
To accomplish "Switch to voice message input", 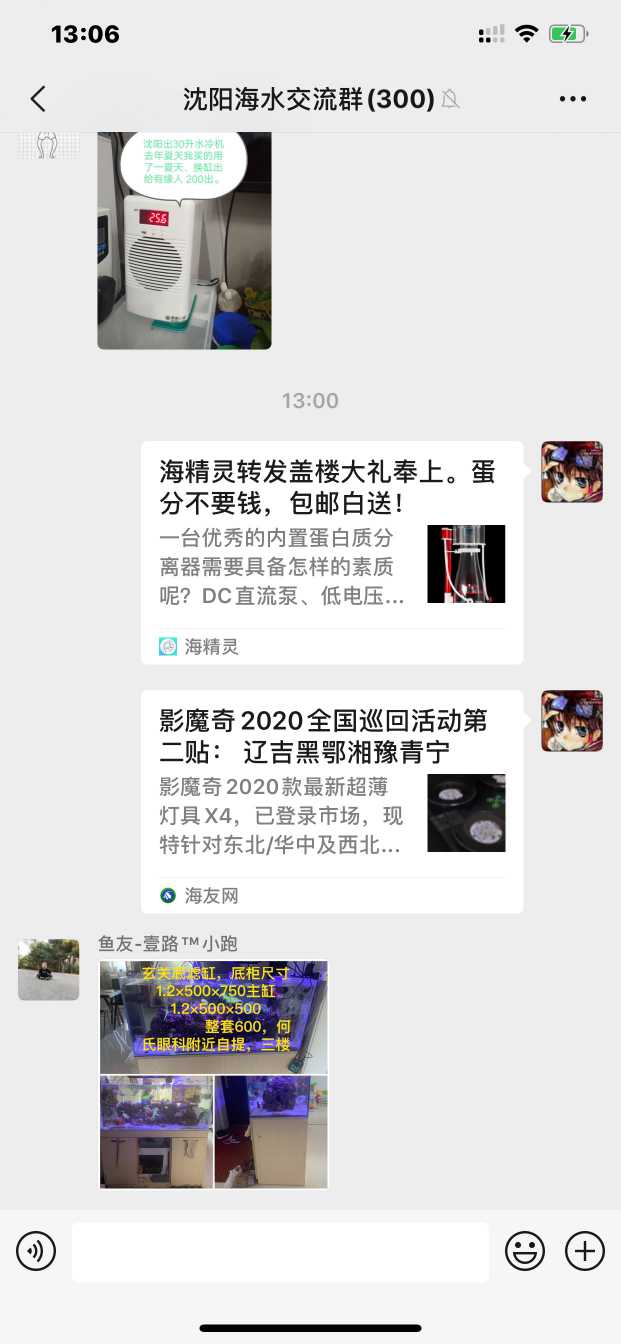I will coord(36,1251).
